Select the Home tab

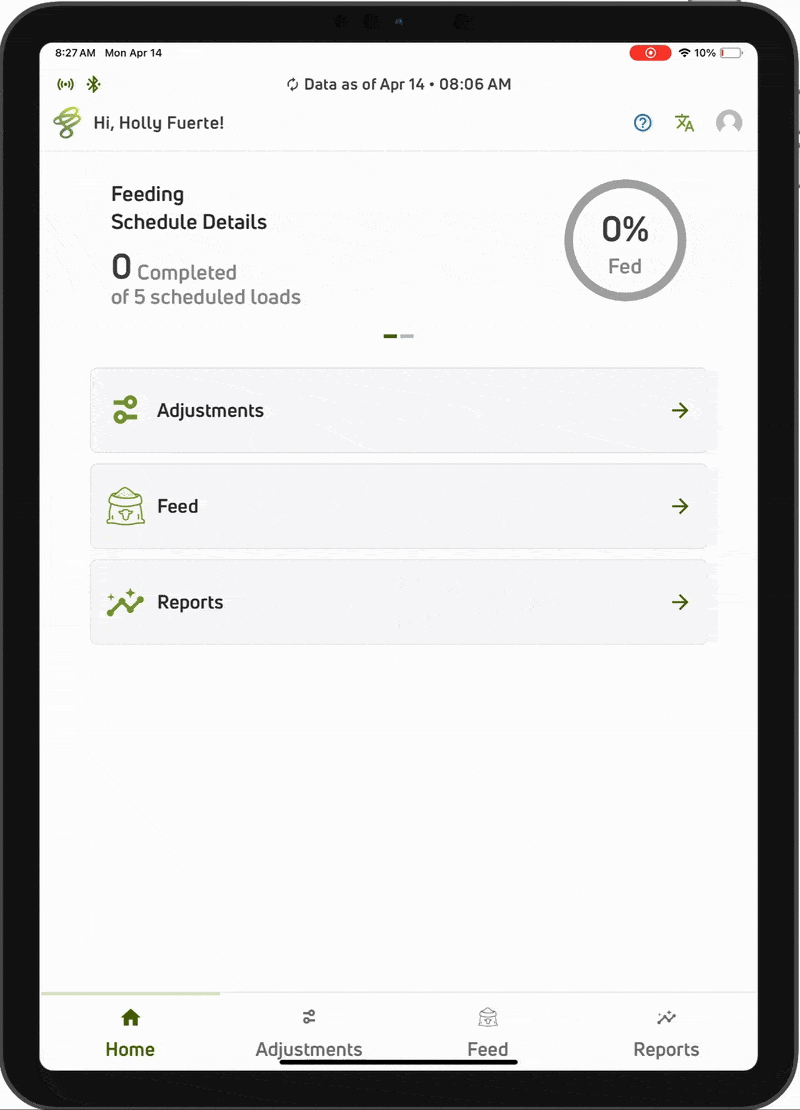tap(130, 1033)
